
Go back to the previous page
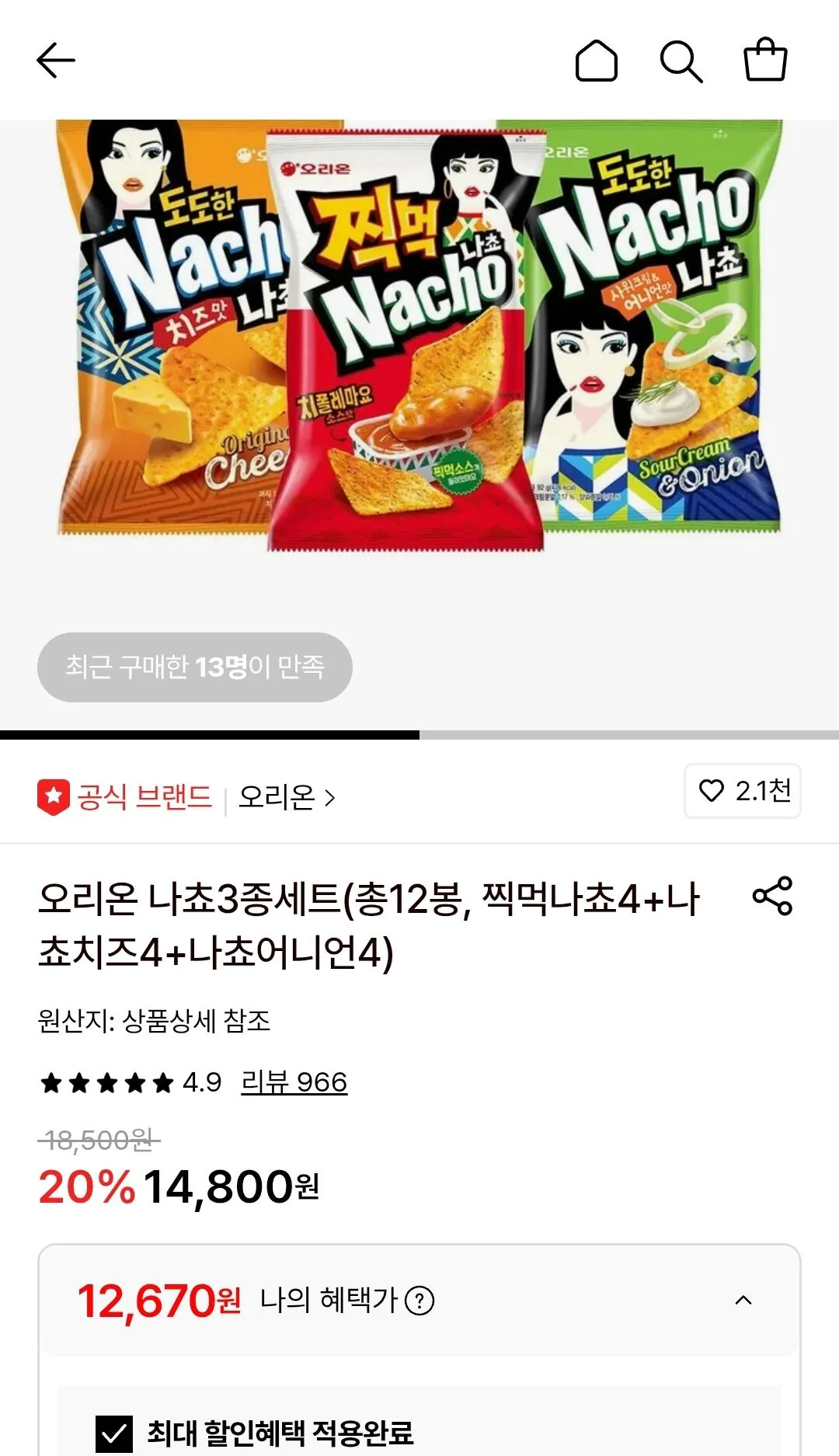point(55,61)
